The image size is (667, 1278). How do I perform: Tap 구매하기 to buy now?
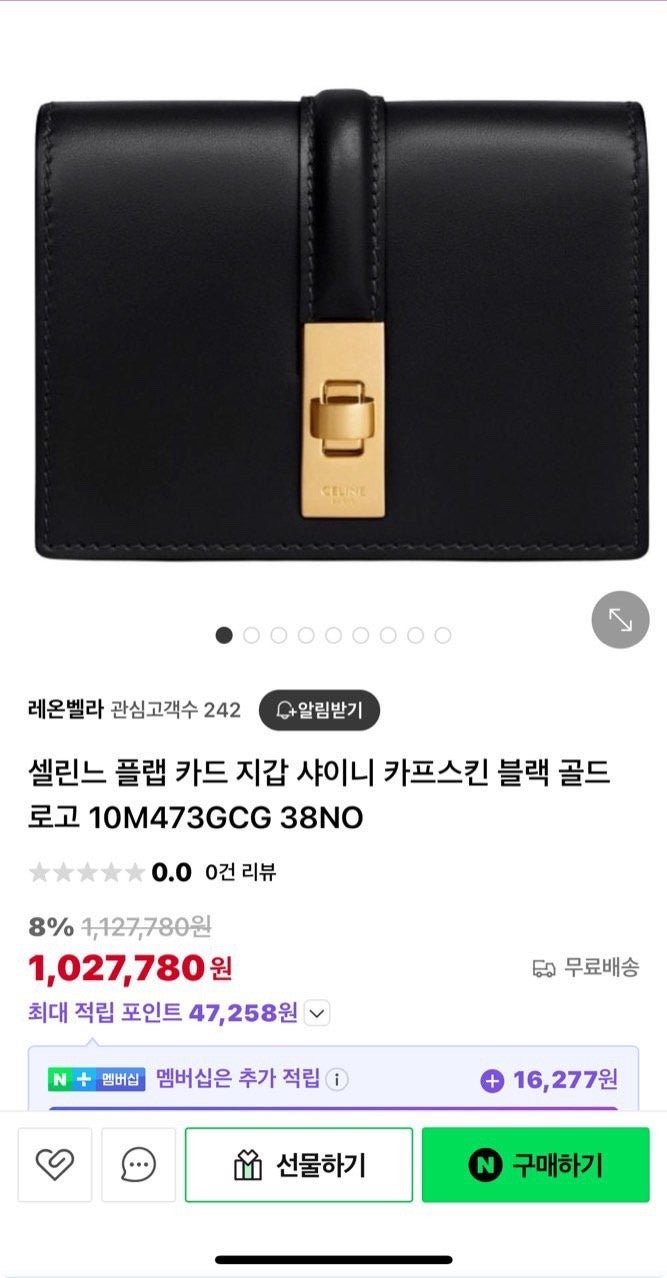click(x=535, y=1165)
